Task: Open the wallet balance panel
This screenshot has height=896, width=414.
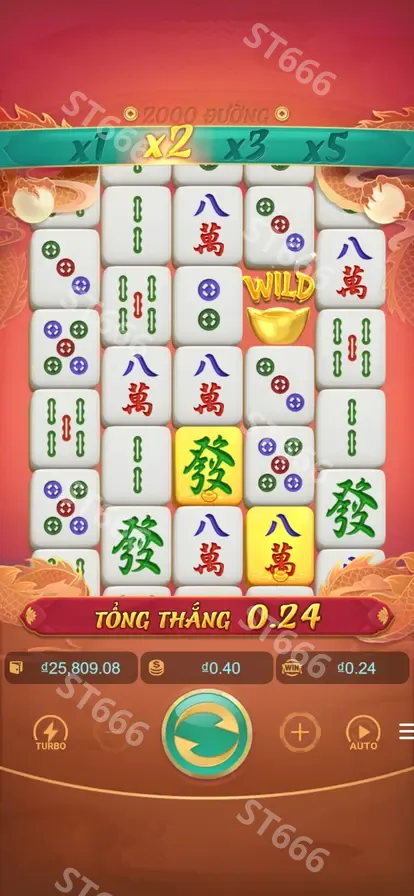Action: 71,667
